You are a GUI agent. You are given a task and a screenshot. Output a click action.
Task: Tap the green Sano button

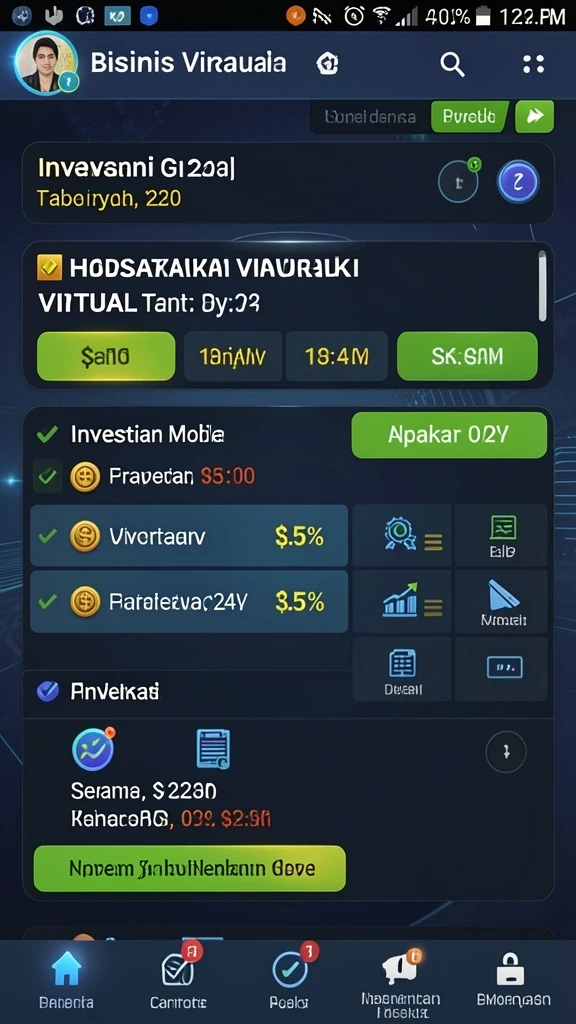tap(106, 356)
